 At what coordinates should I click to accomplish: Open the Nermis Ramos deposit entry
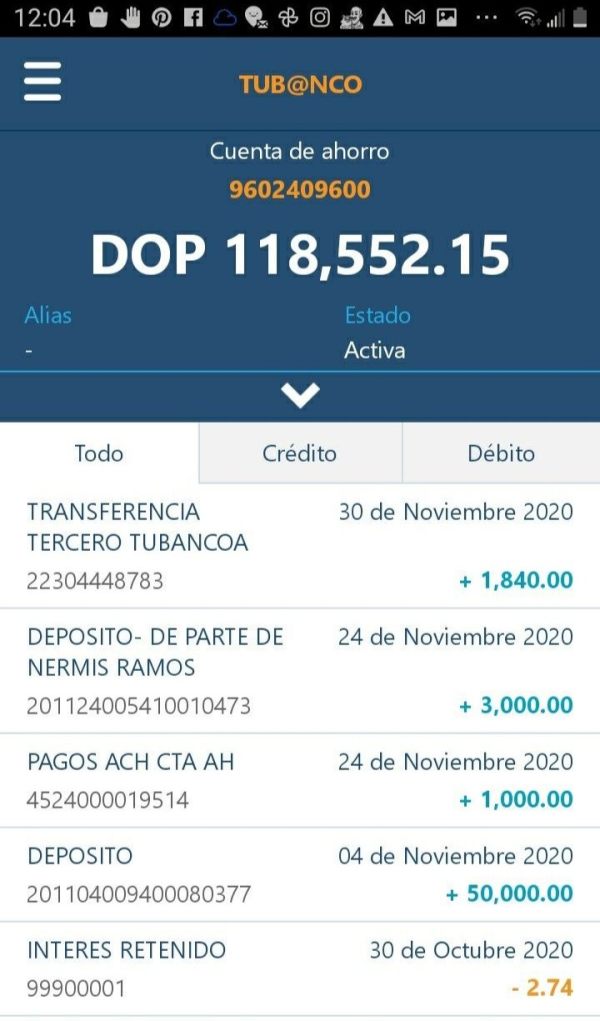pos(300,671)
